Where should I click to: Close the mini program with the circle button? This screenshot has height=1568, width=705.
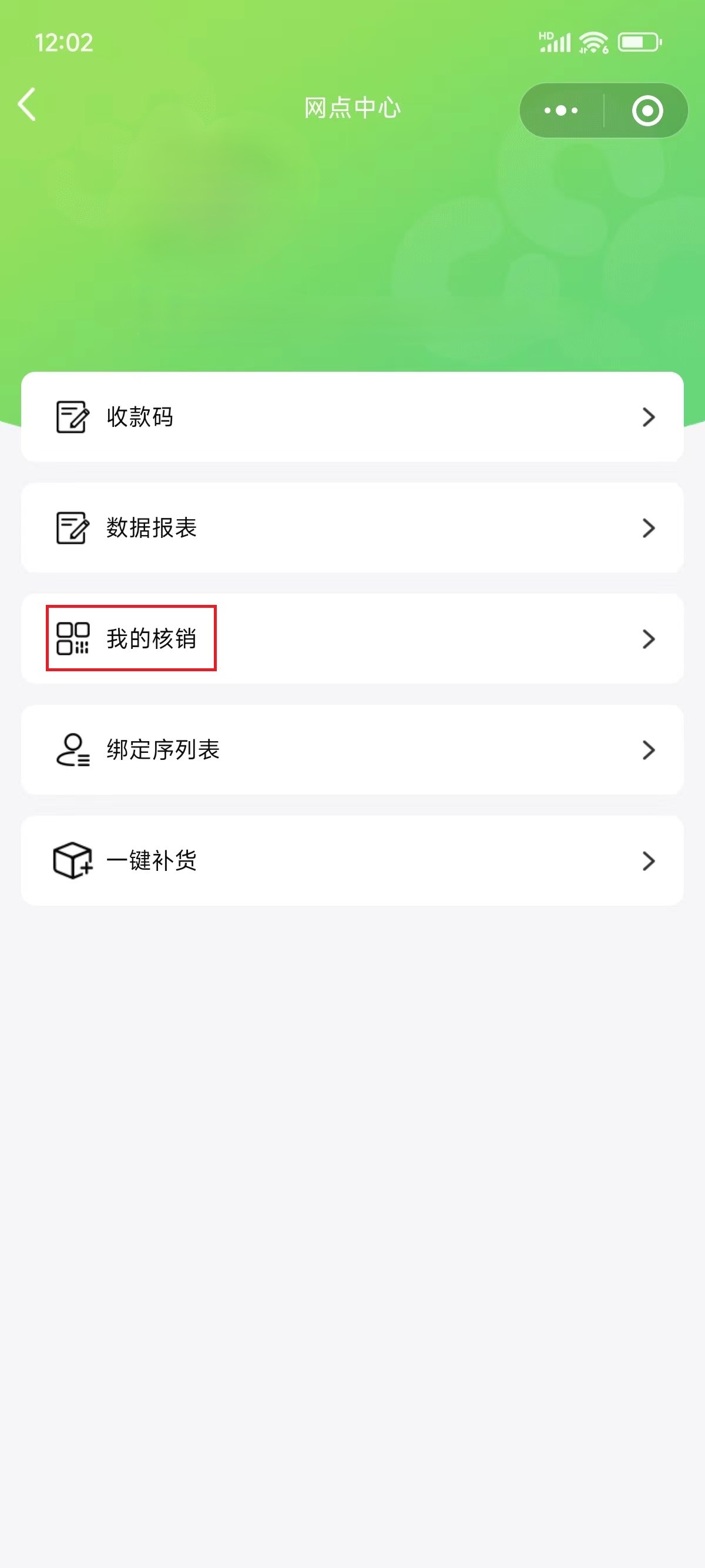coord(647,111)
